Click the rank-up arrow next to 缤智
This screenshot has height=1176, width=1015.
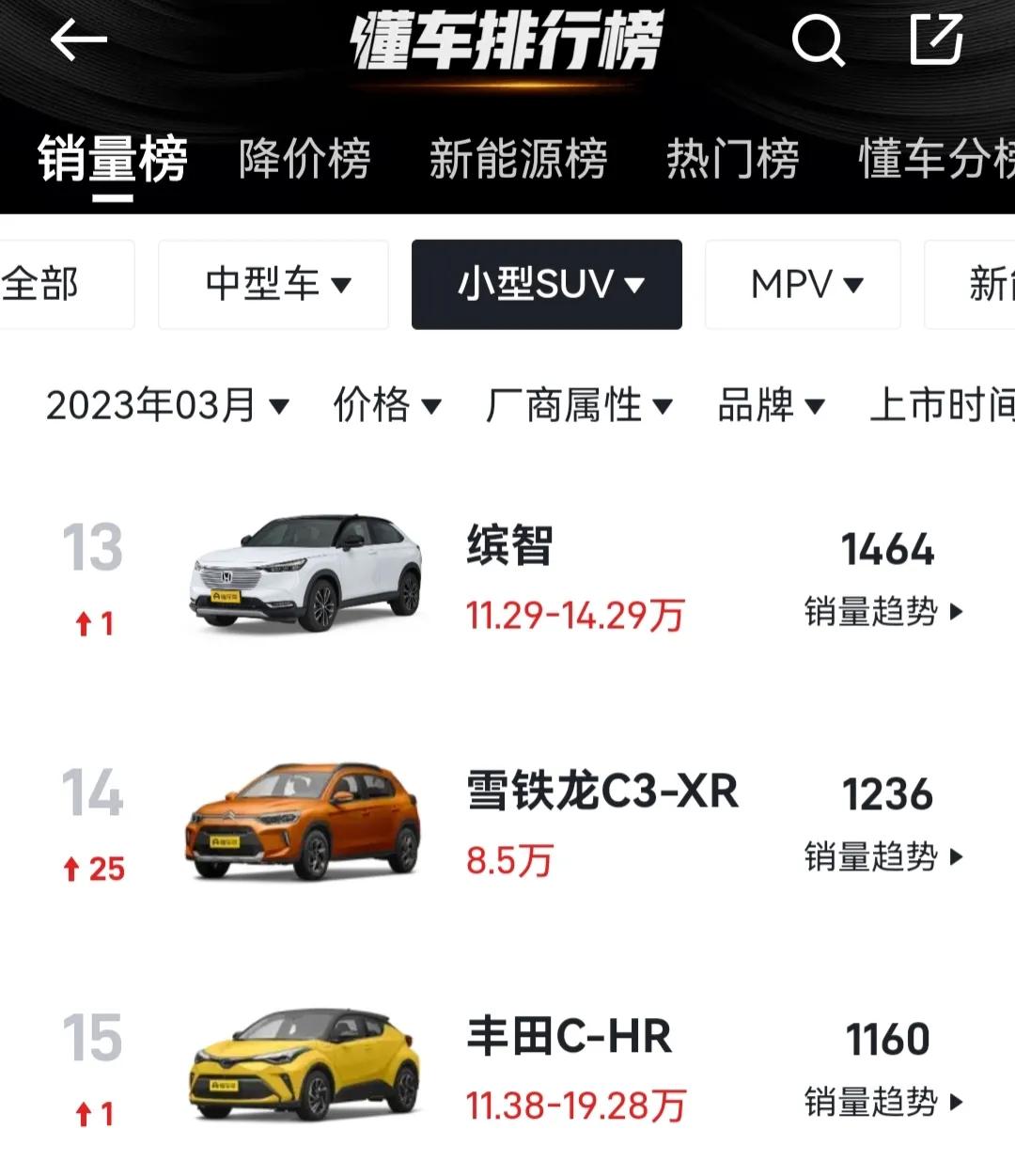91,623
